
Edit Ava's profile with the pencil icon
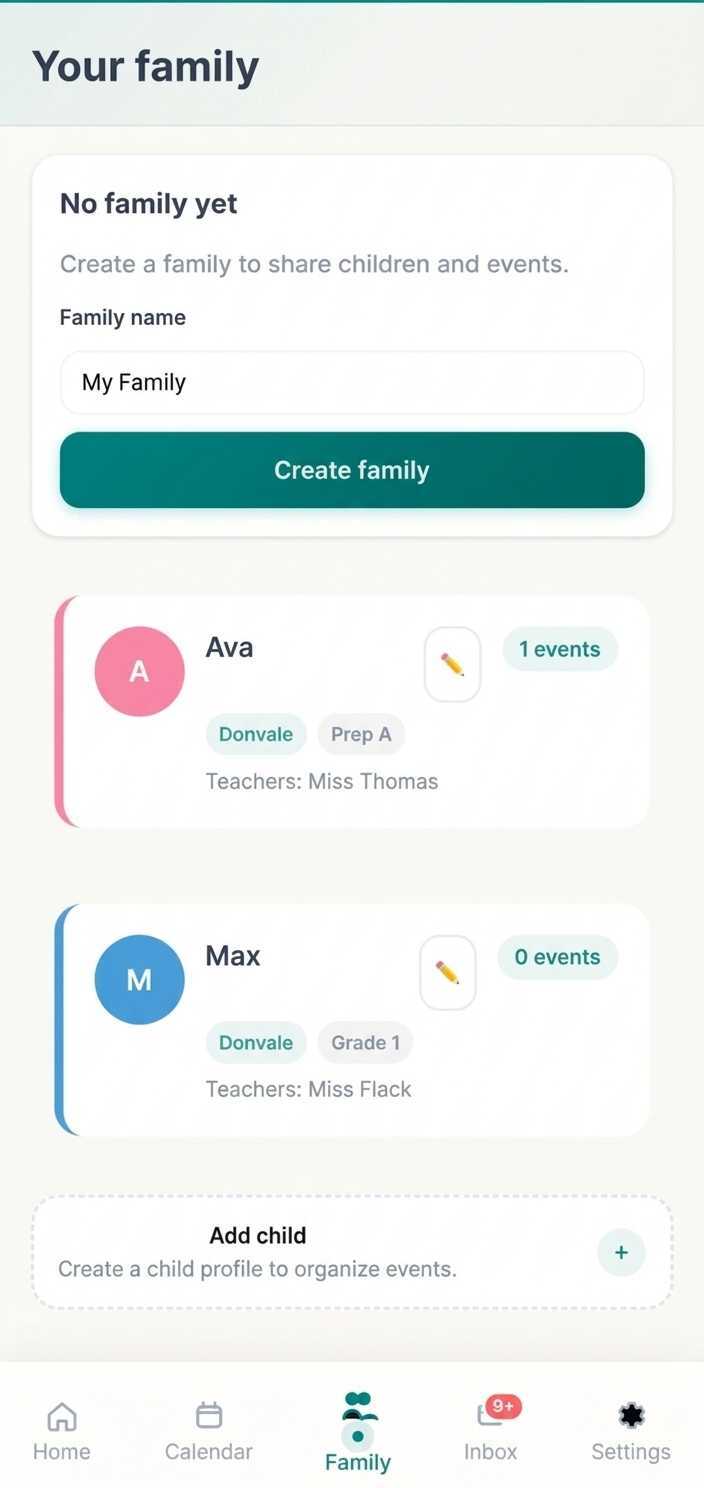click(452, 664)
